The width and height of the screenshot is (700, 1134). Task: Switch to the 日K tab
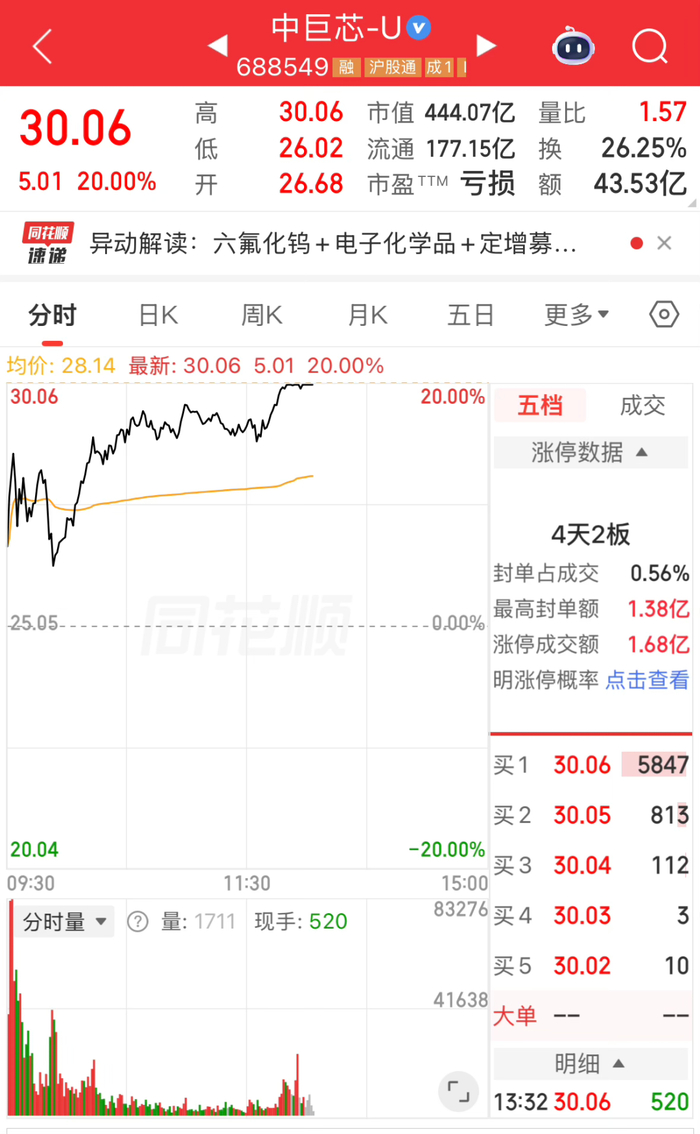[x=158, y=315]
